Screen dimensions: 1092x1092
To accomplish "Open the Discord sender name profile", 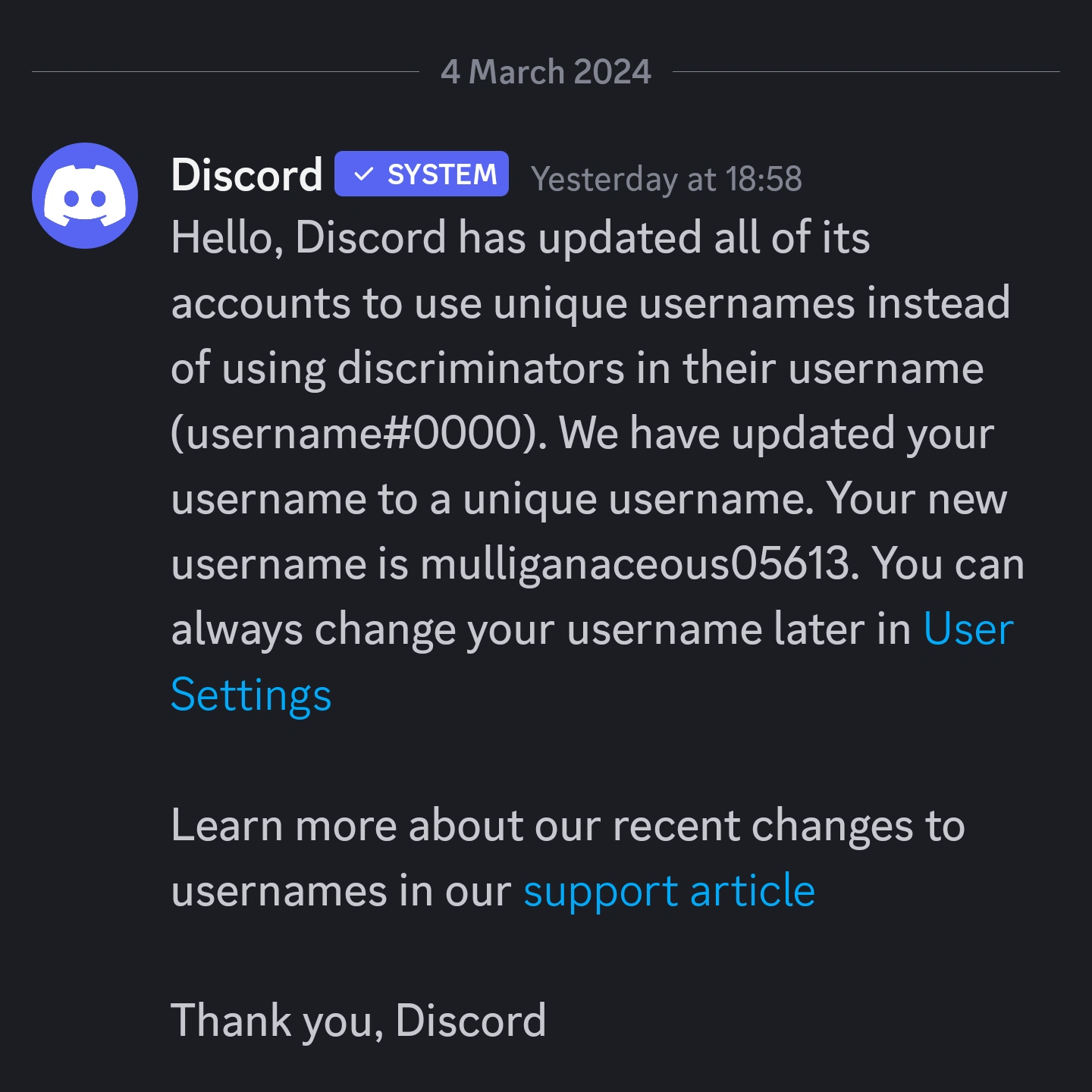I will click(x=247, y=175).
